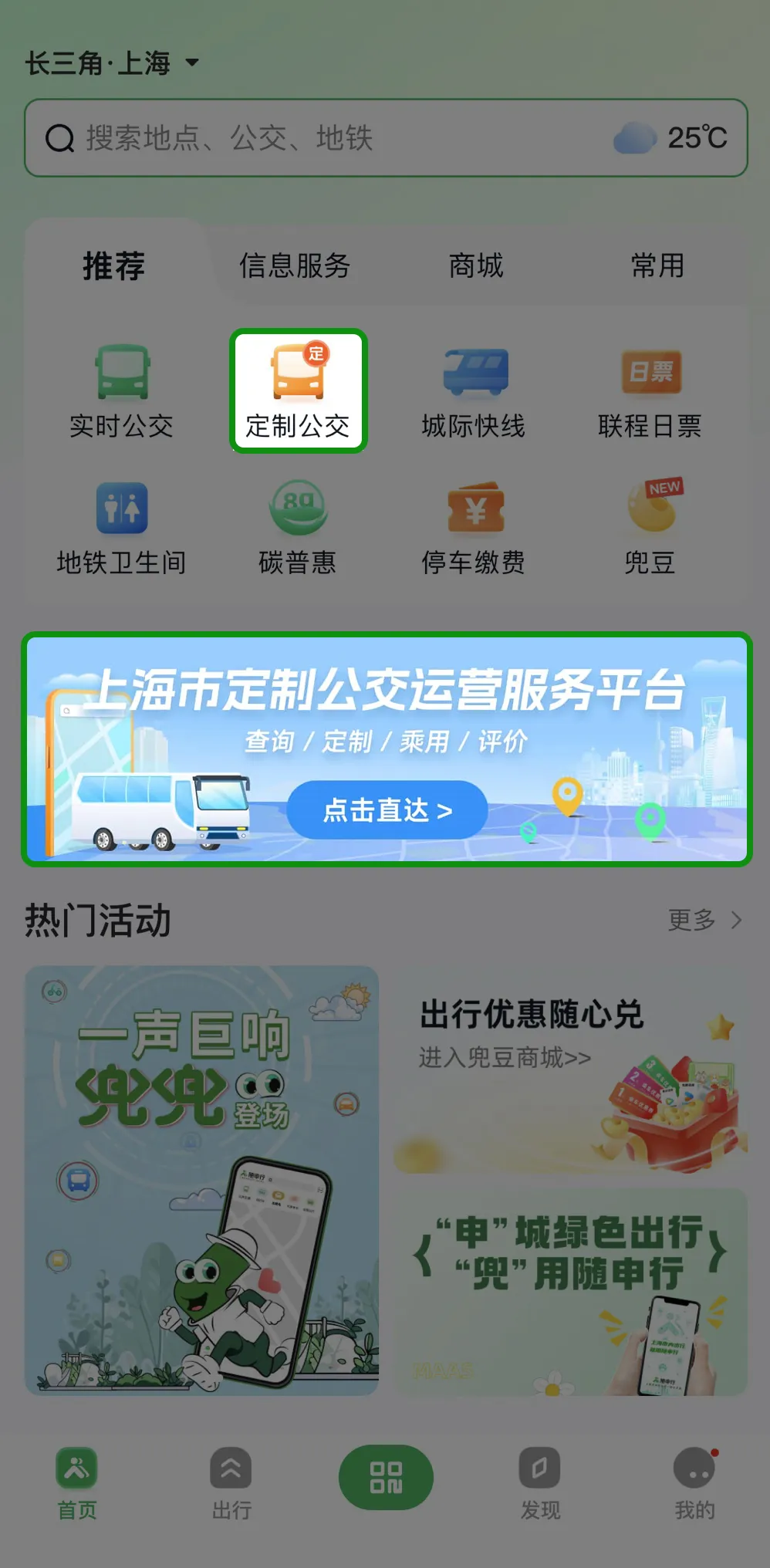Open the 城际快线 intercity express service
The width and height of the screenshot is (770, 1568).
474,390
